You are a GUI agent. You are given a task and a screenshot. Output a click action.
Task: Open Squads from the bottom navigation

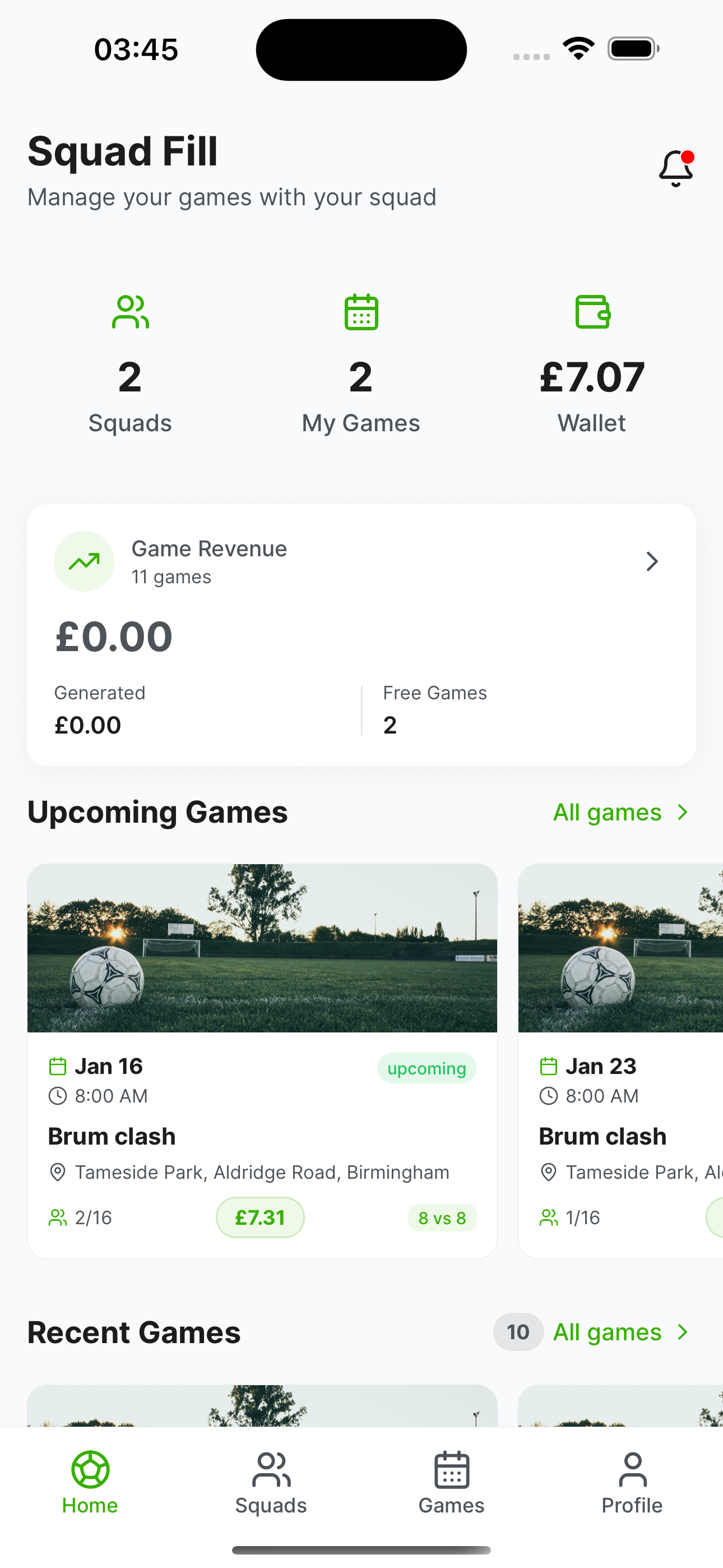(x=270, y=1470)
